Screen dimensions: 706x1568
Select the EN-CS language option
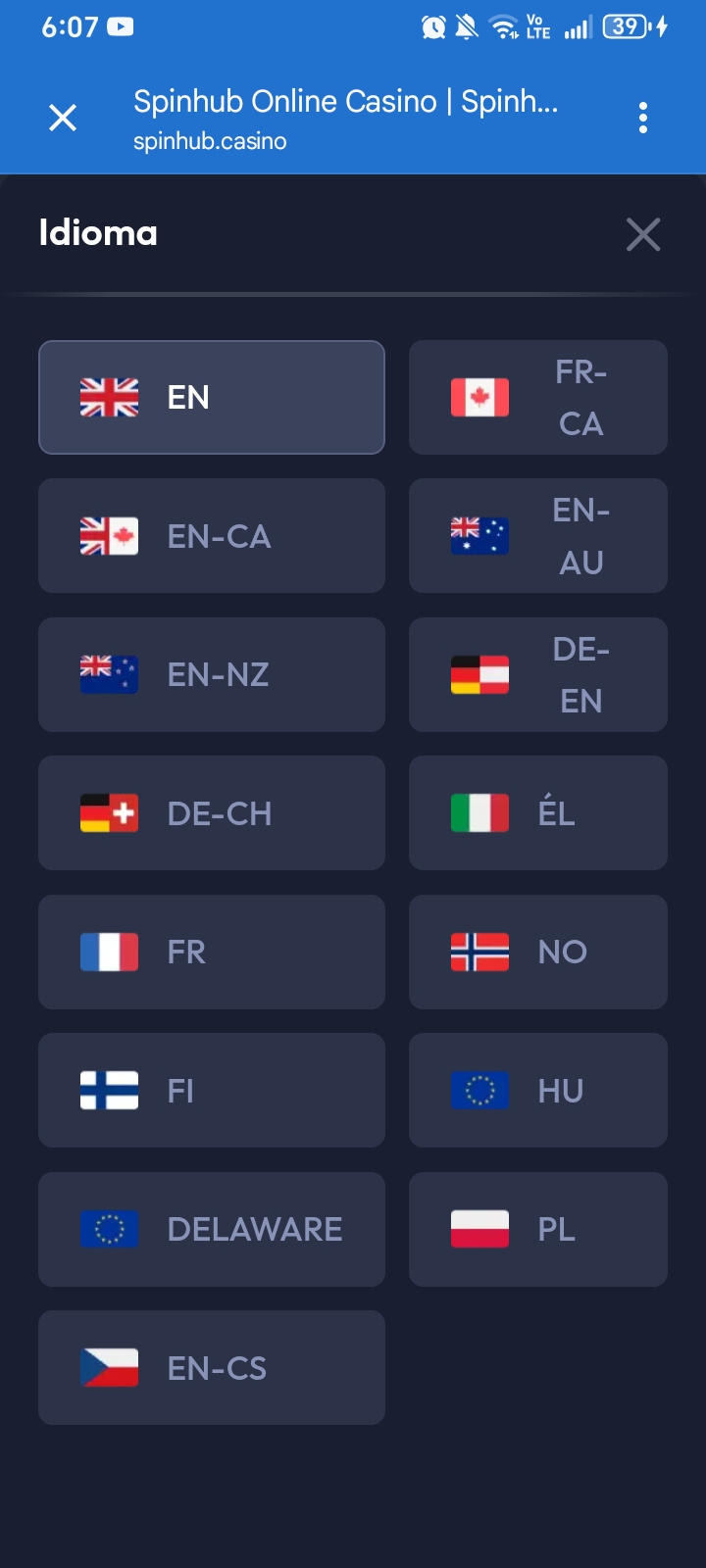pyautogui.click(x=211, y=1368)
